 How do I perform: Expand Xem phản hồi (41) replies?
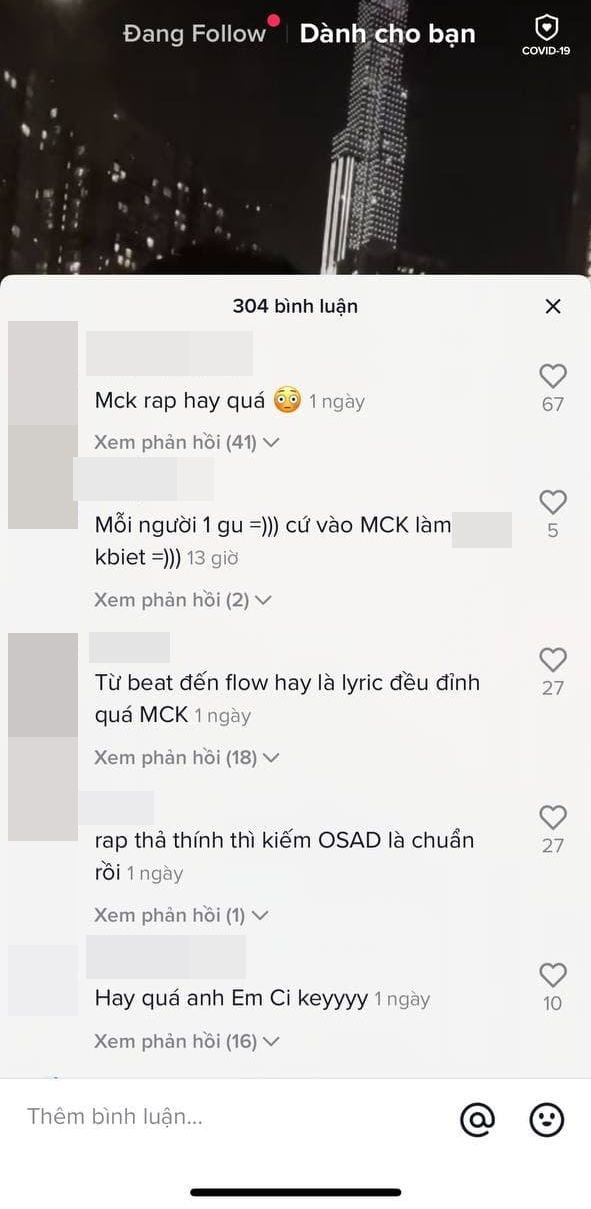(x=186, y=442)
